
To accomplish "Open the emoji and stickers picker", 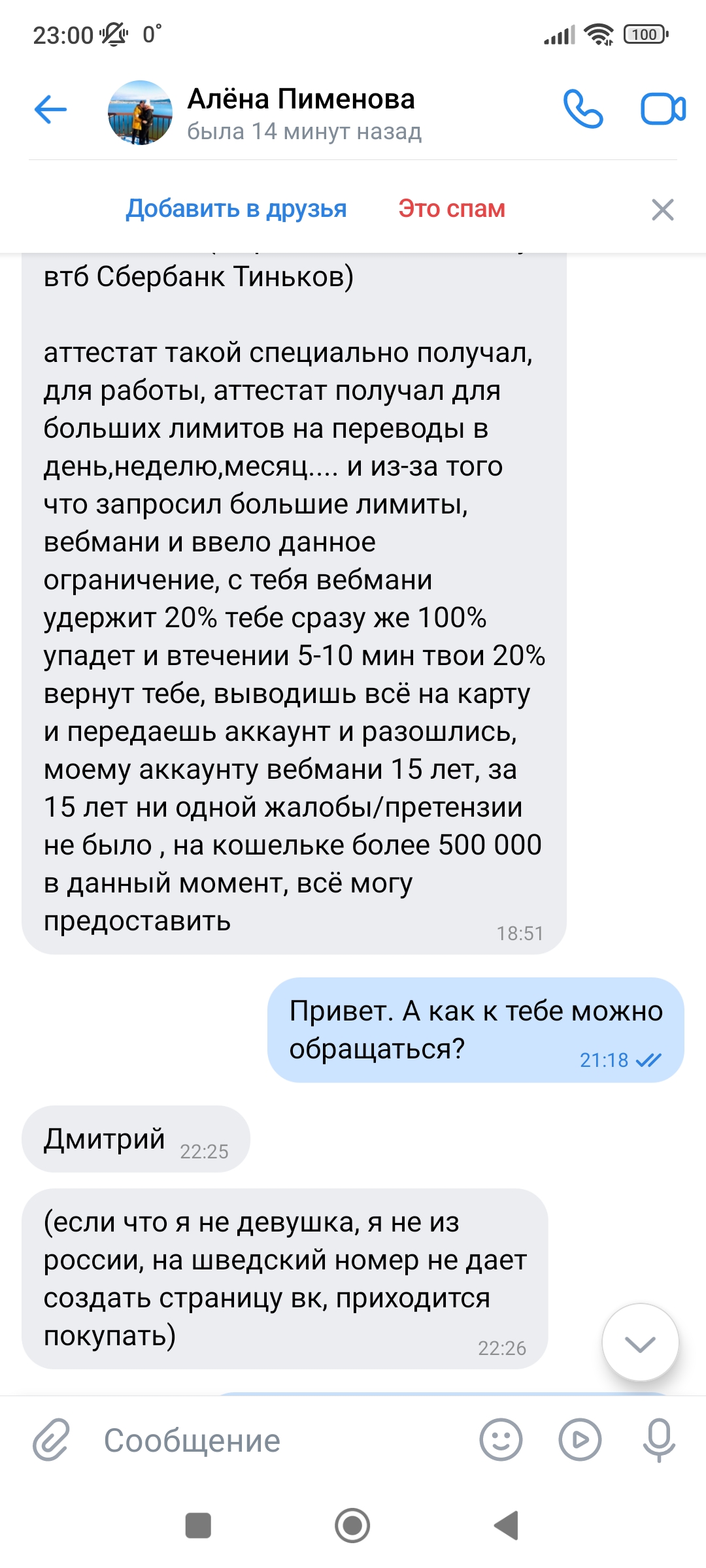I will pyautogui.click(x=501, y=1439).
